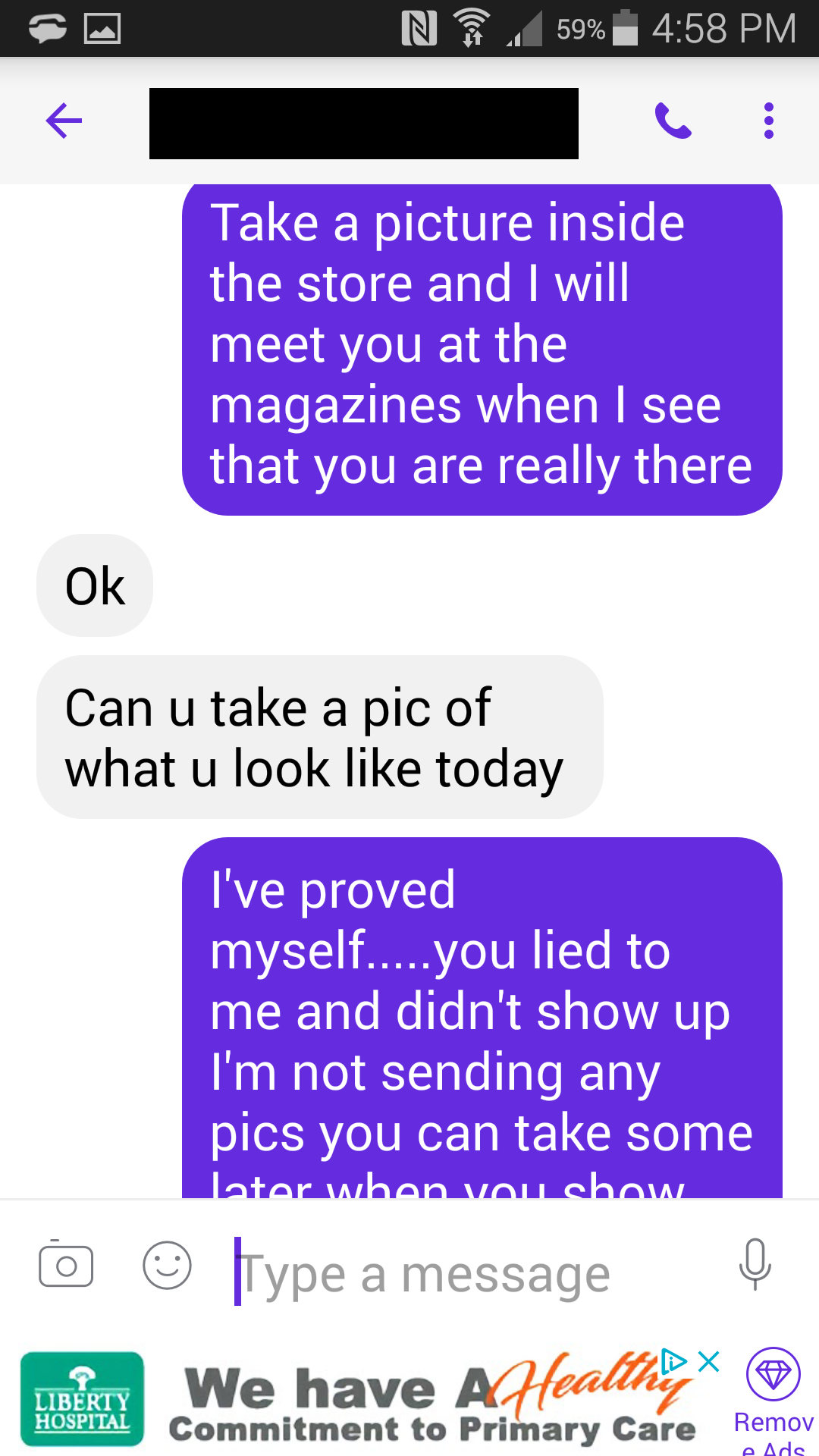The image size is (819, 1456).
Task: Open the emoji picker
Action: point(167,1265)
